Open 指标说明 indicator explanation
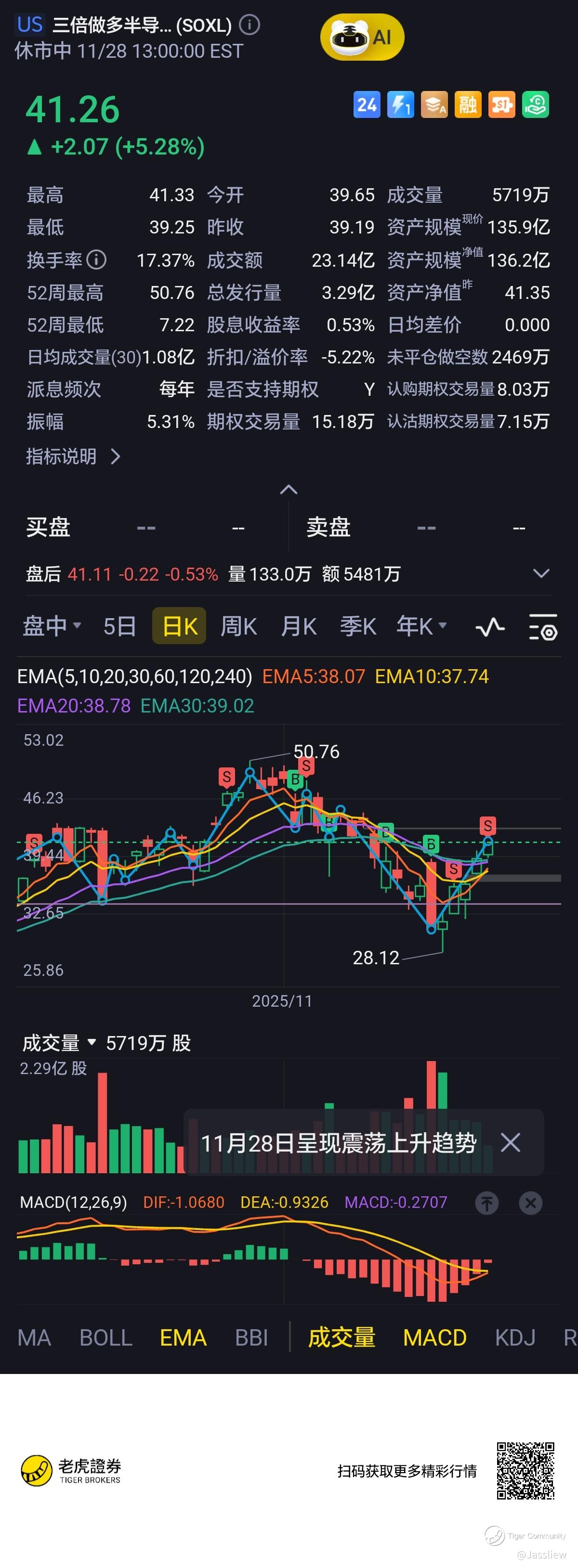Viewport: 578px width, 1568px height. tap(73, 456)
